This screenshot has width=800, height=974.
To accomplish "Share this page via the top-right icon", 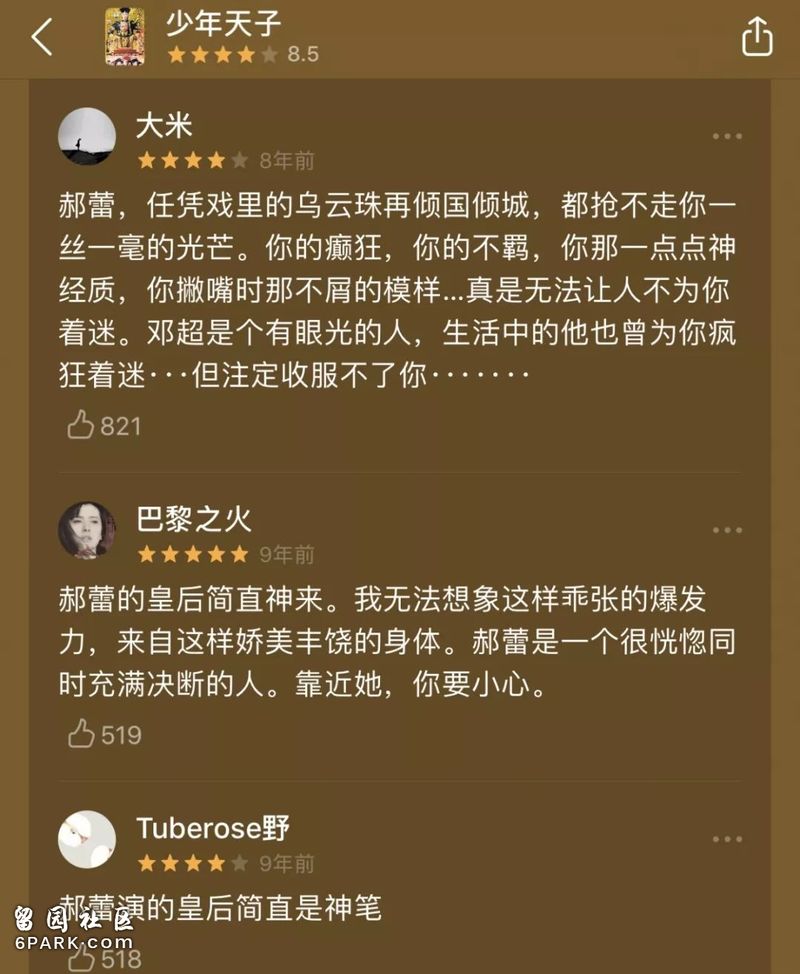I will pyautogui.click(x=757, y=38).
